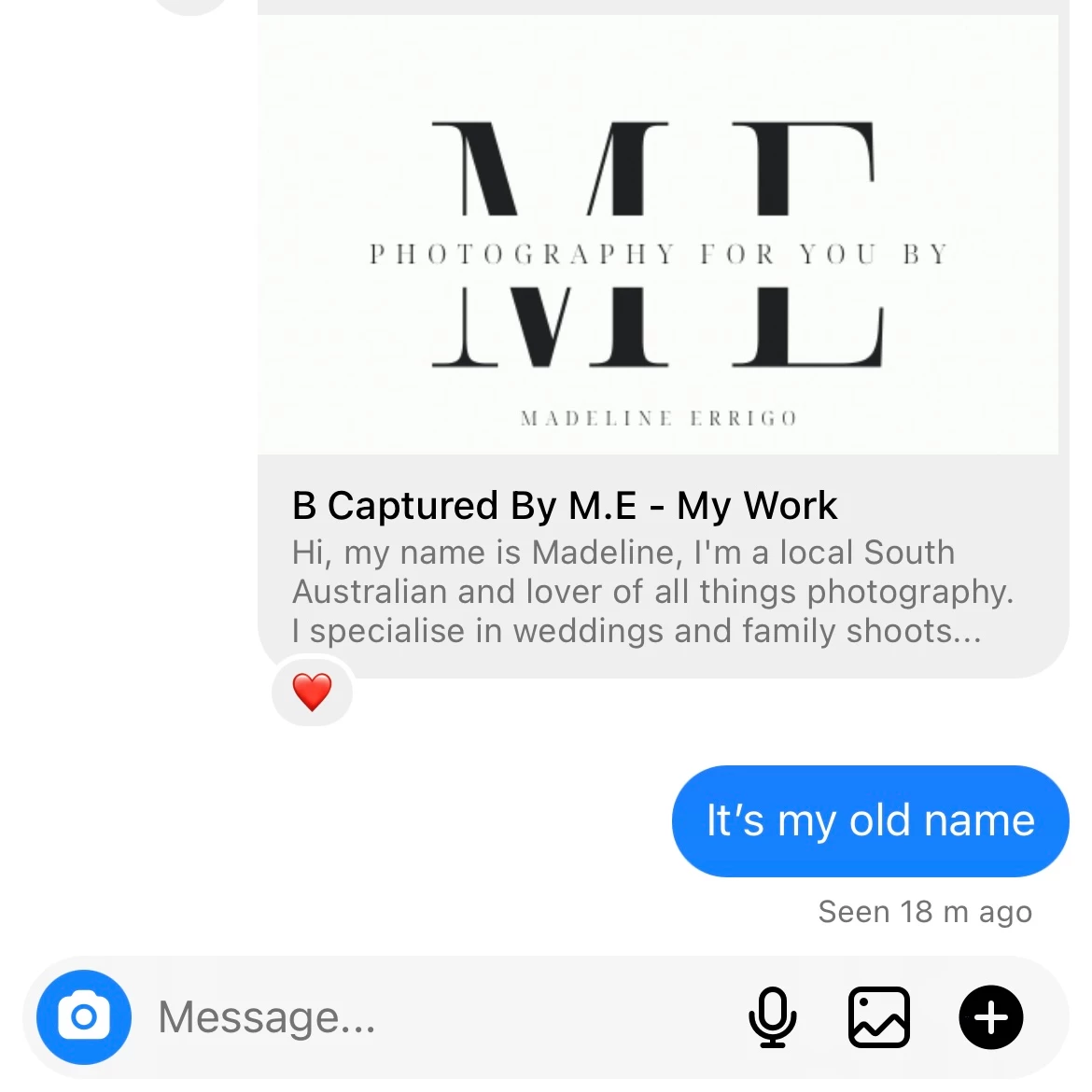Viewport: 1092px width, 1092px height.
Task: Record a voice message with microphone
Action: point(772,1016)
